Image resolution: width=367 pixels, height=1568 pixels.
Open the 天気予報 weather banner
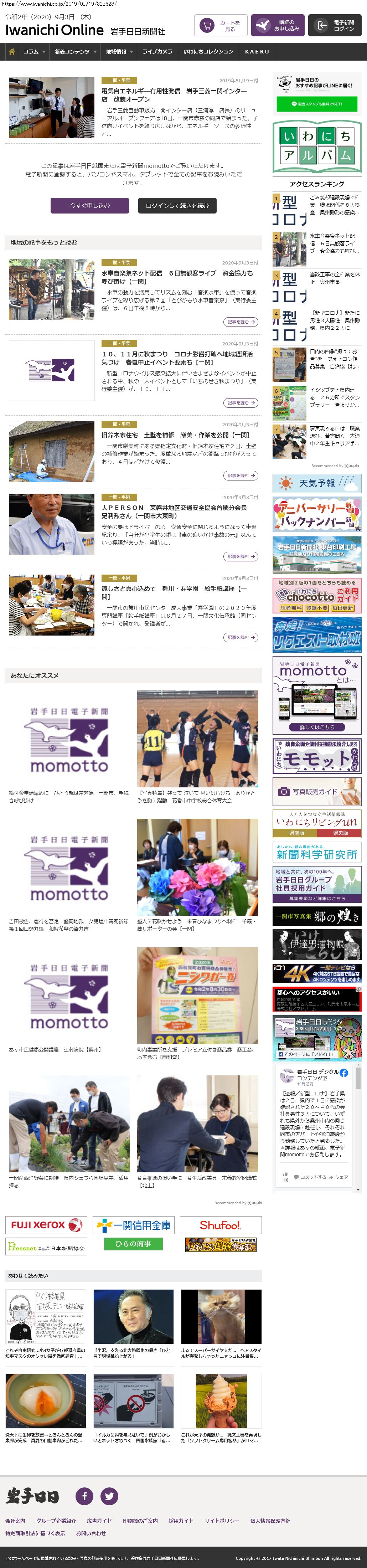316,483
